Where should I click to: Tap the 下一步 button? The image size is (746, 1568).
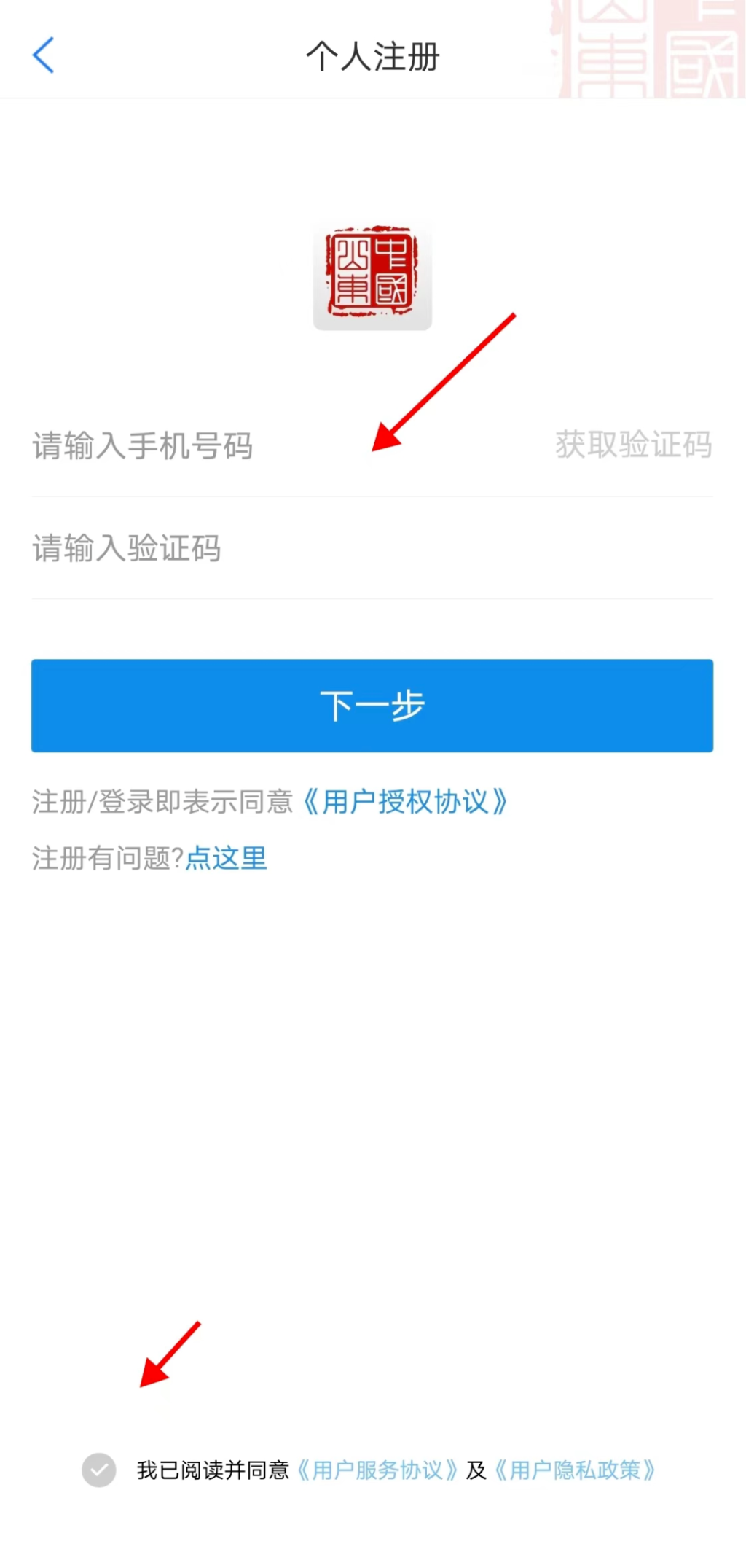372,706
